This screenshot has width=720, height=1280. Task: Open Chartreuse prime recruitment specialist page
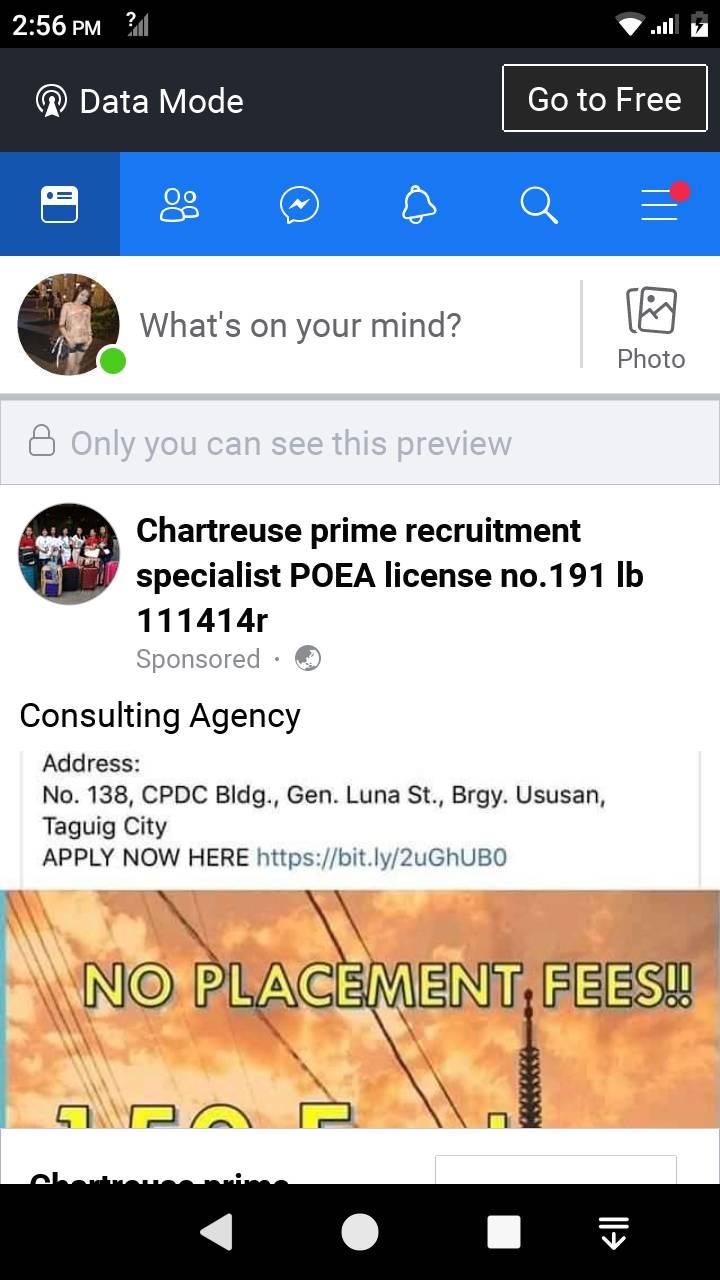390,575
